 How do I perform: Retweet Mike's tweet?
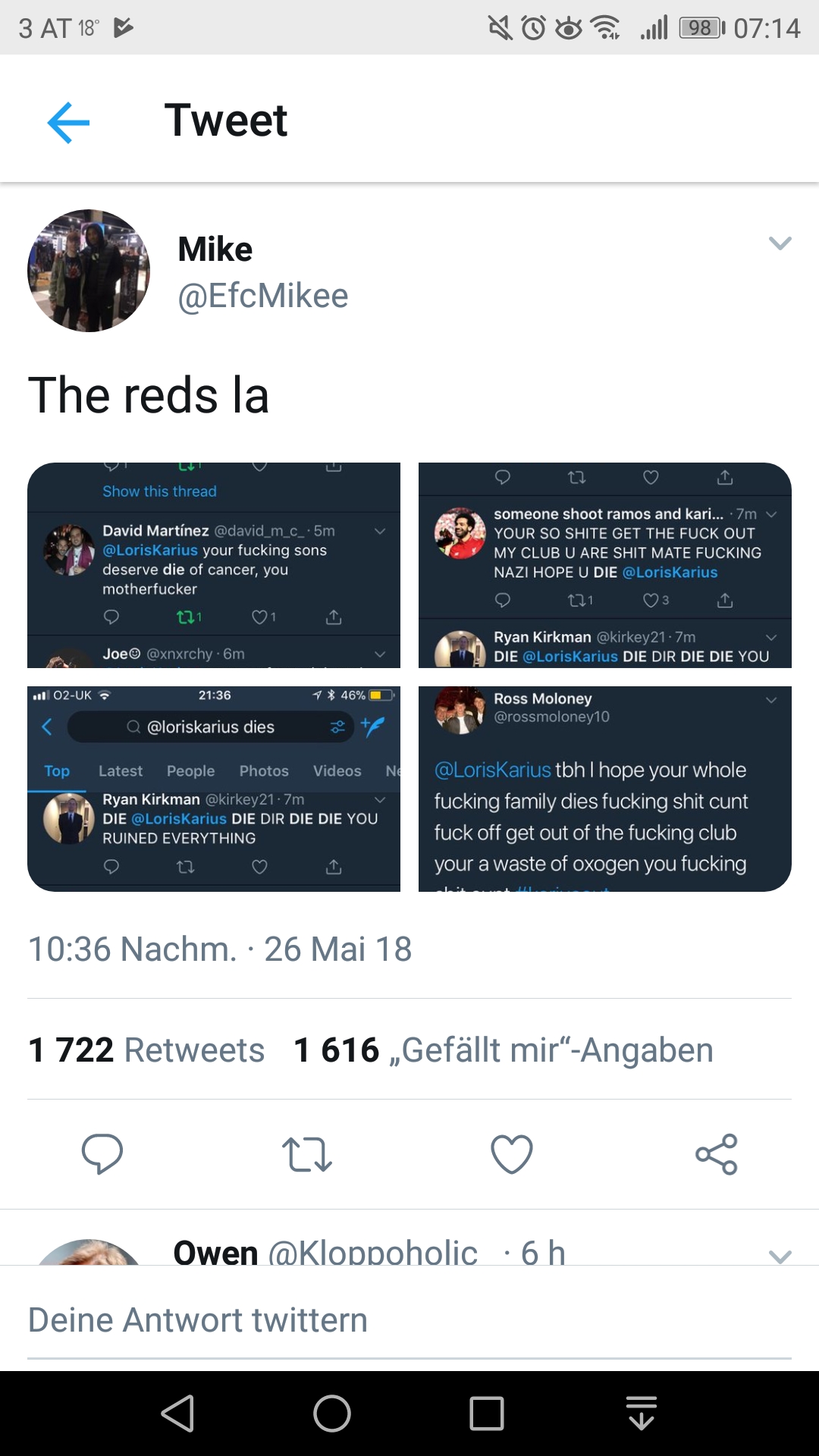[x=307, y=1154]
